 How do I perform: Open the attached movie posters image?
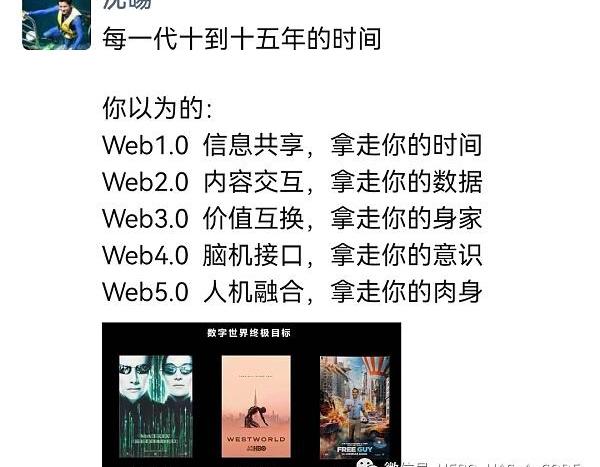coord(251,394)
